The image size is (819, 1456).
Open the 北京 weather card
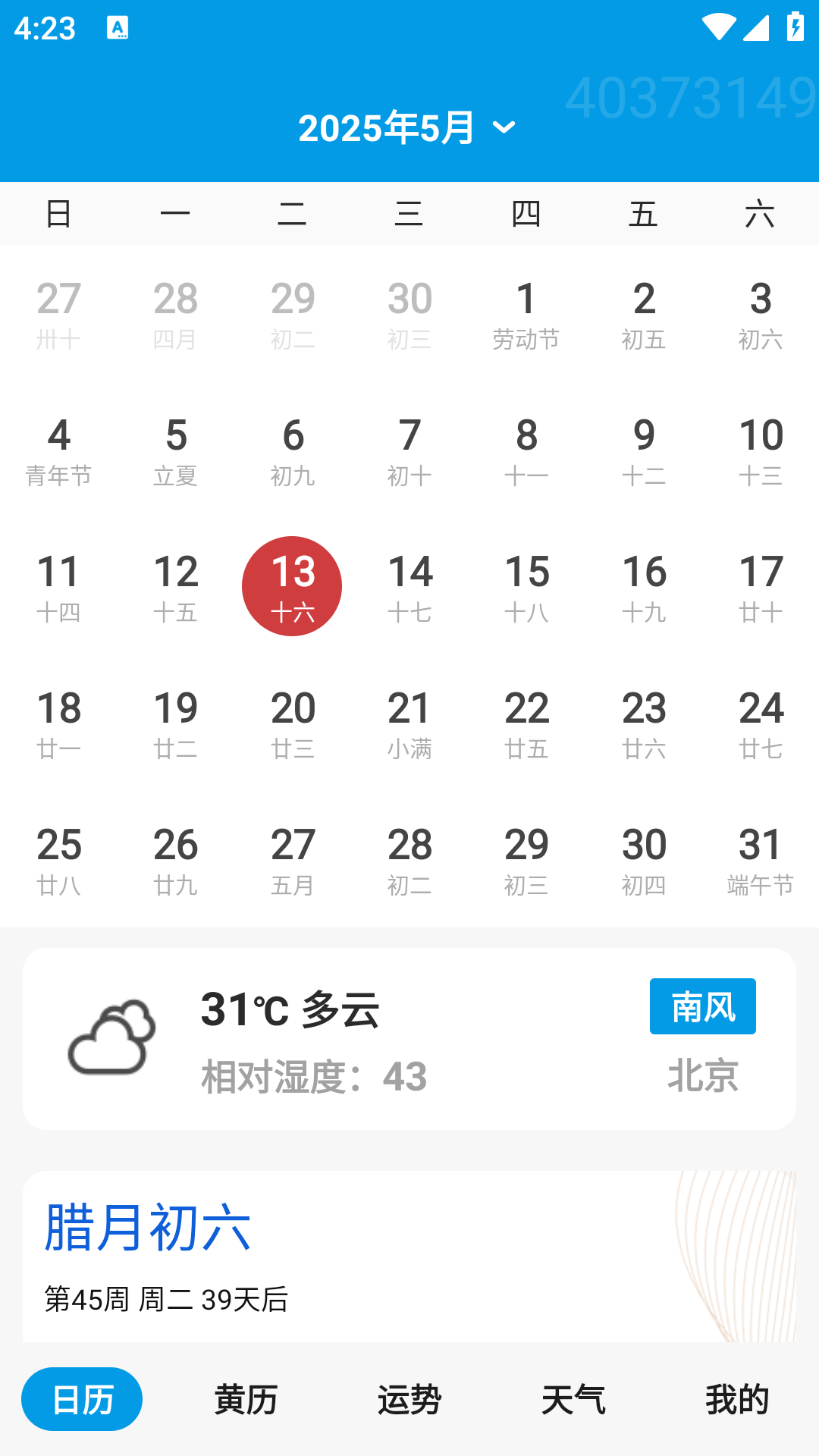pyautogui.click(x=409, y=1039)
